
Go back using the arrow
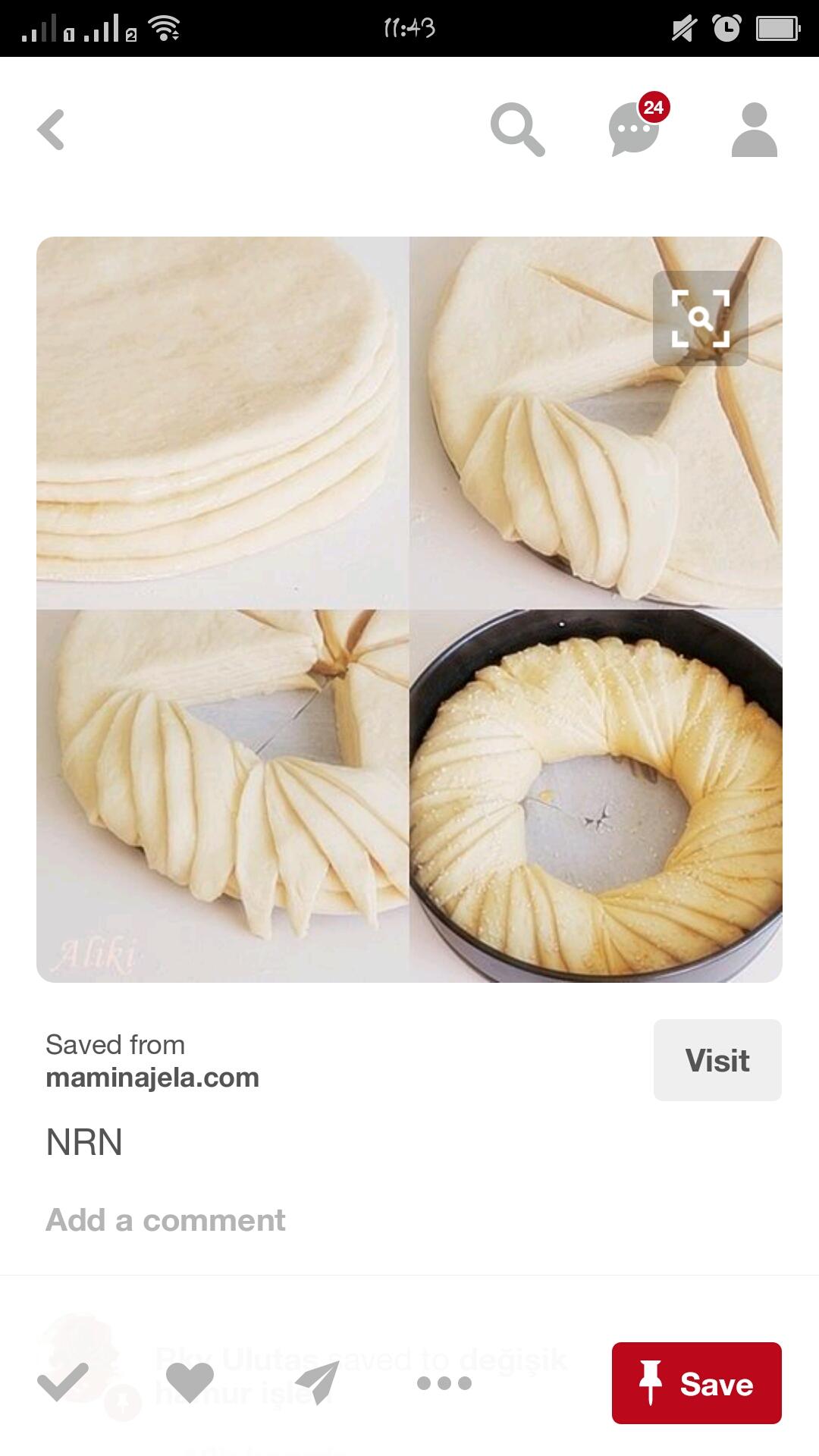[51, 130]
